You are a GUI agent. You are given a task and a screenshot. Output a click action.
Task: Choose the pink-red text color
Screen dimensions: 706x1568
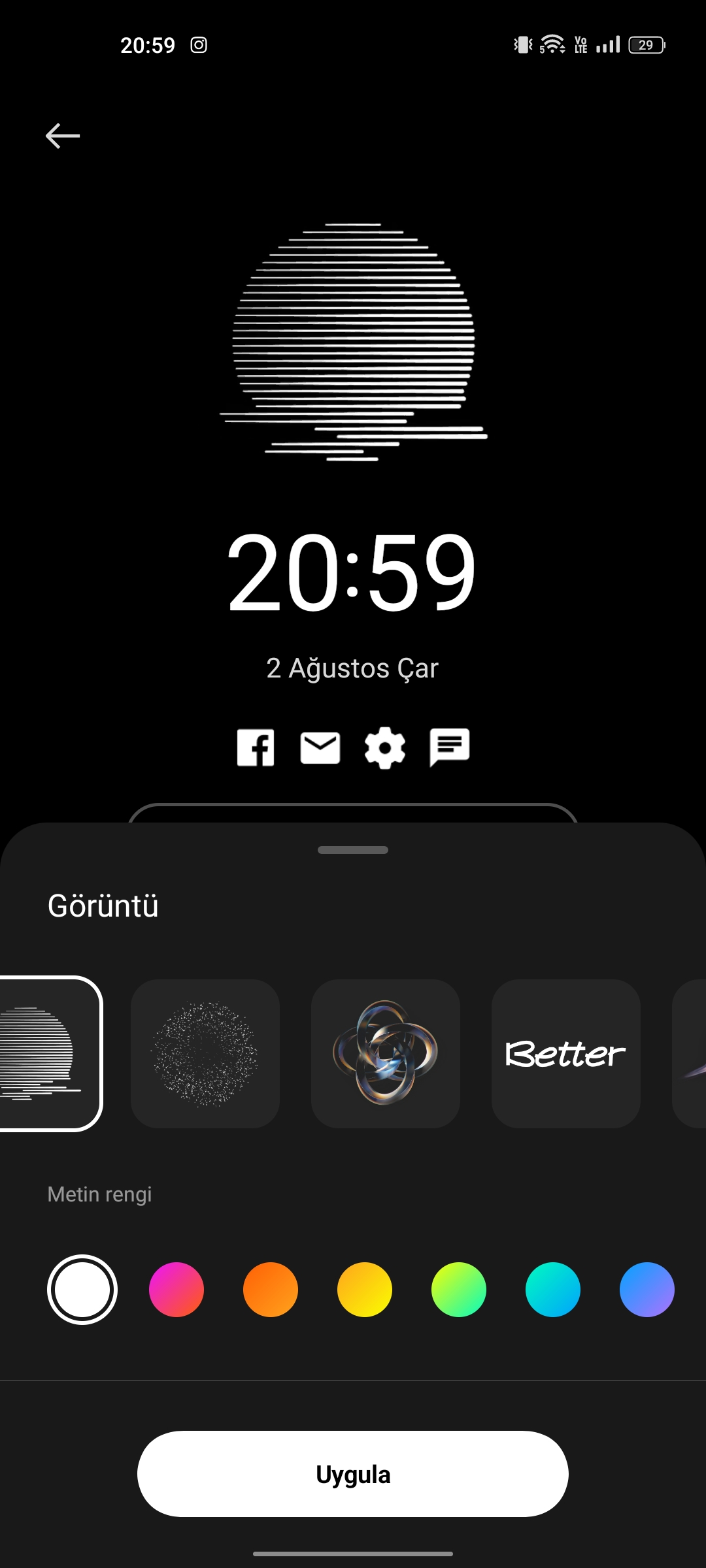tap(176, 1290)
